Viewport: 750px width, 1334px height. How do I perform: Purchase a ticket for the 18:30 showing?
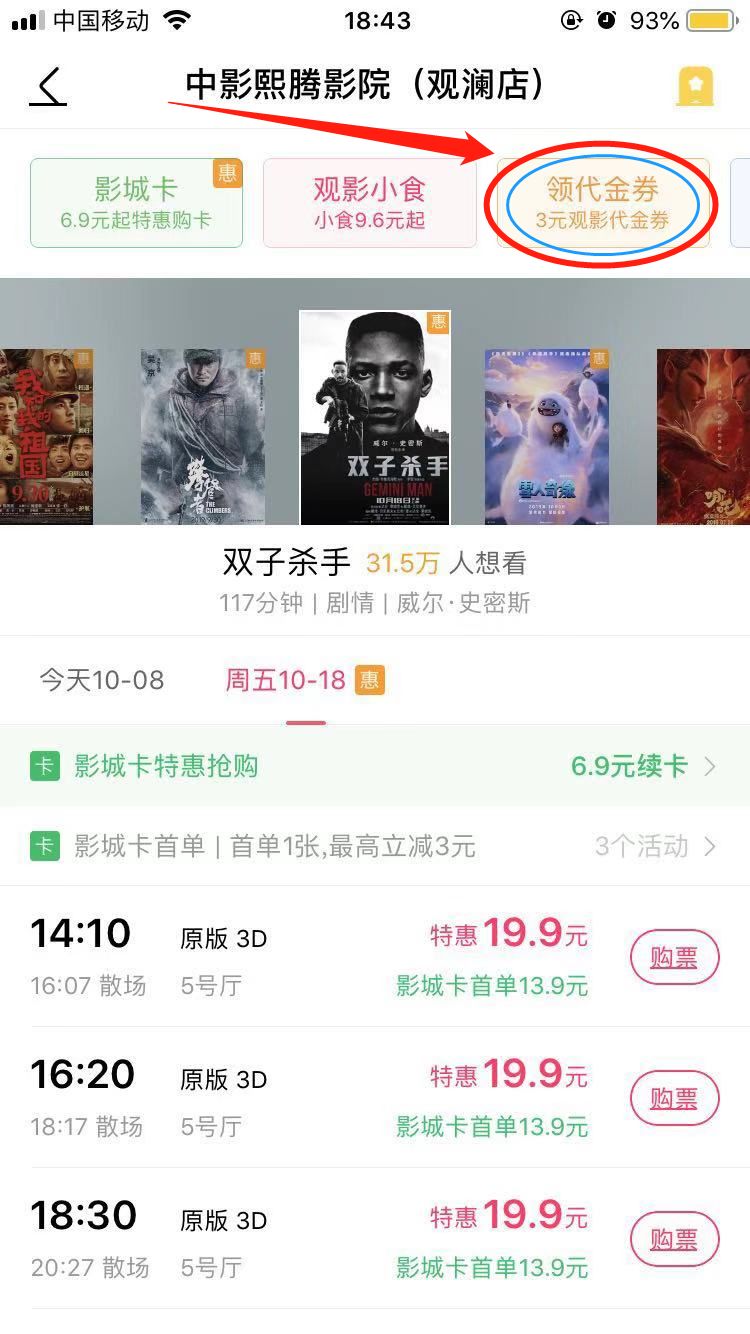click(674, 1240)
